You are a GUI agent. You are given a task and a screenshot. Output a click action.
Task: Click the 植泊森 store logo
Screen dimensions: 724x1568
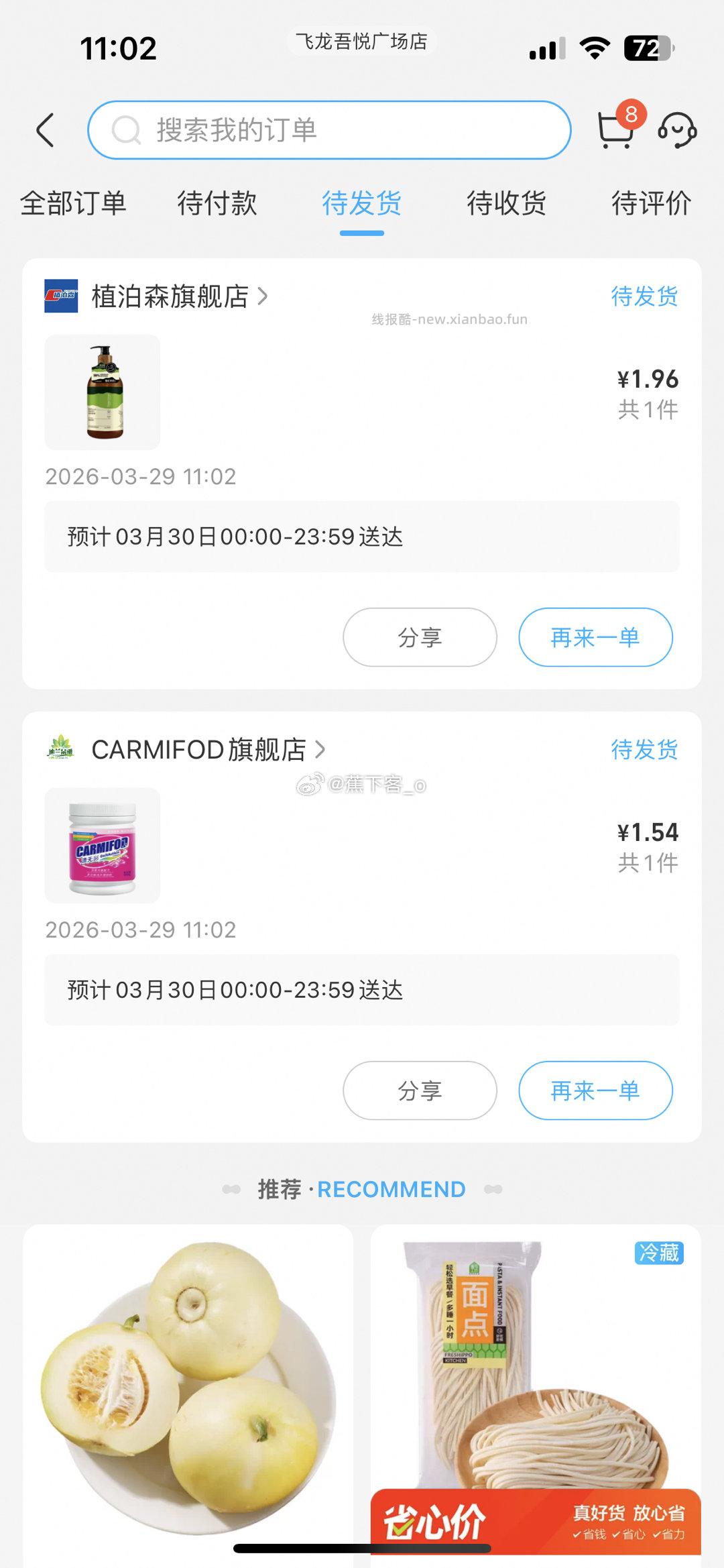(x=62, y=296)
